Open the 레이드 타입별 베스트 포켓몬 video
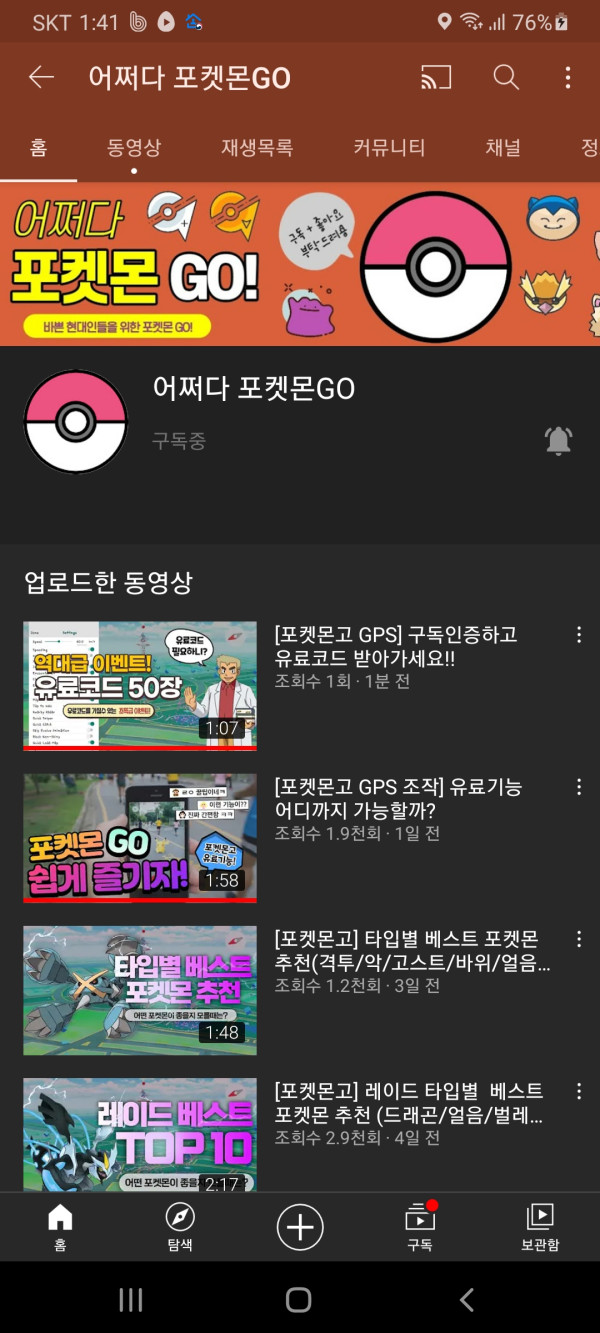The width and height of the screenshot is (600, 1333). coord(140,1133)
